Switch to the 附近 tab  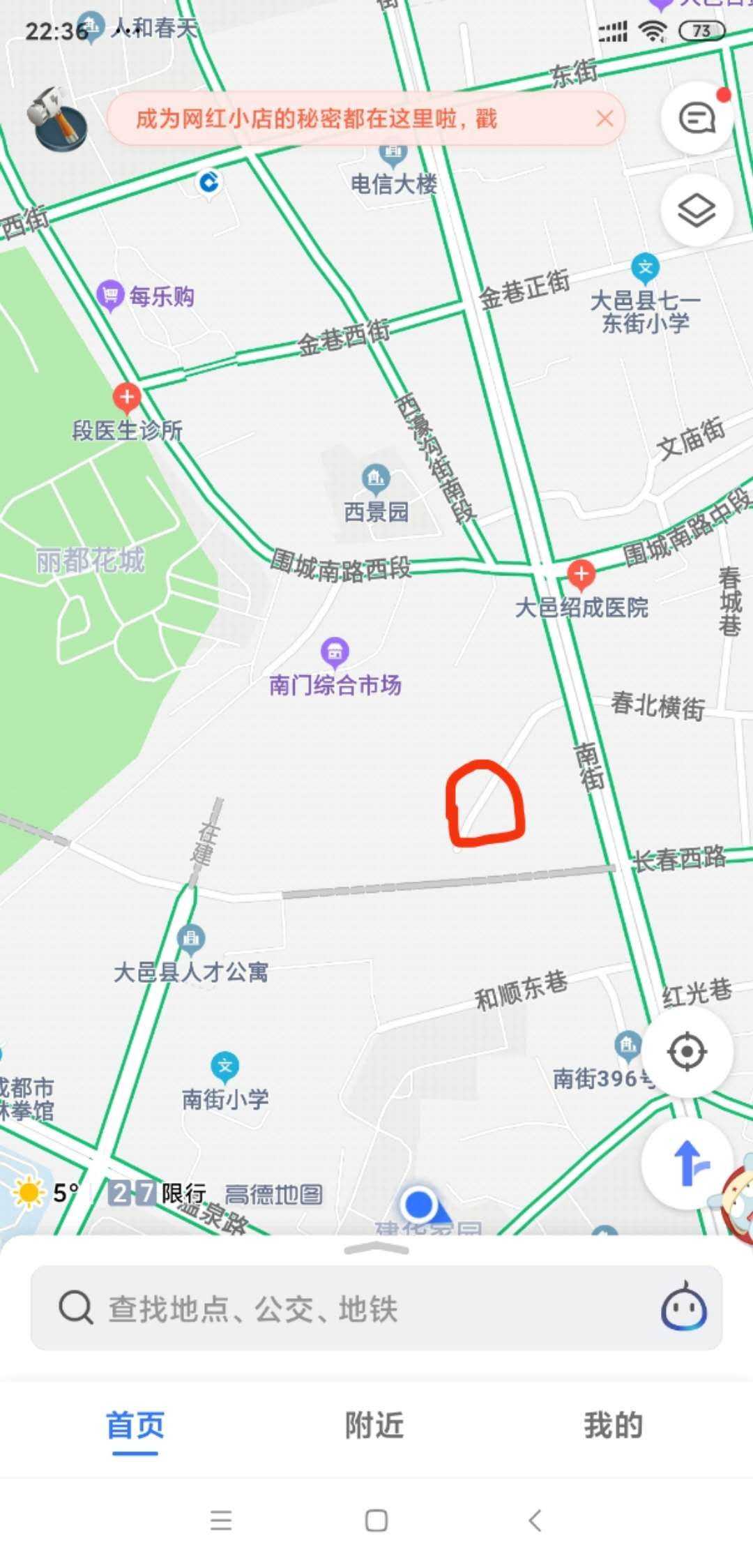point(374,1426)
